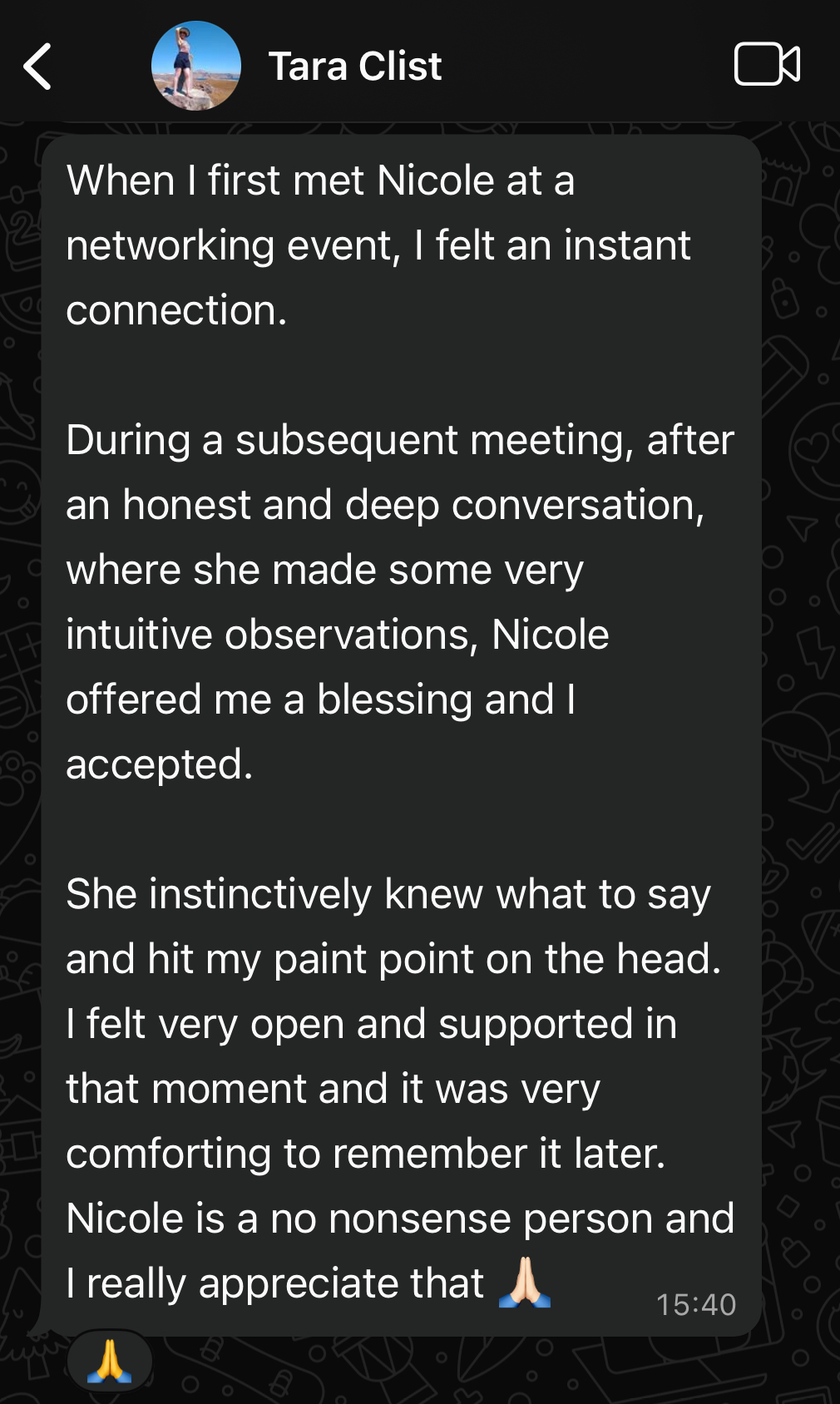View the praying hands reaction on message
This screenshot has width=840, height=1404.
(109, 1361)
